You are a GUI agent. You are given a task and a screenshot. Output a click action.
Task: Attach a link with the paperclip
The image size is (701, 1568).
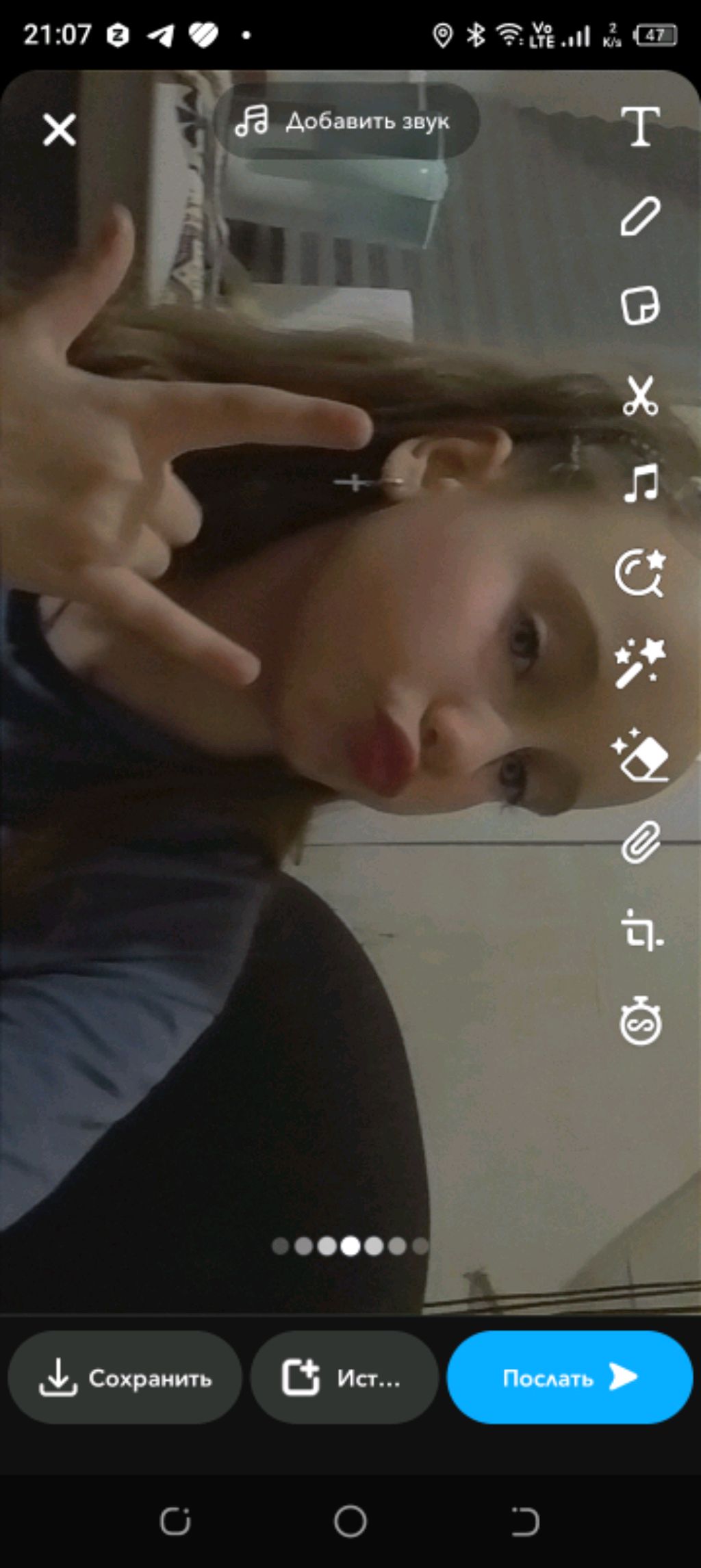coord(641,842)
